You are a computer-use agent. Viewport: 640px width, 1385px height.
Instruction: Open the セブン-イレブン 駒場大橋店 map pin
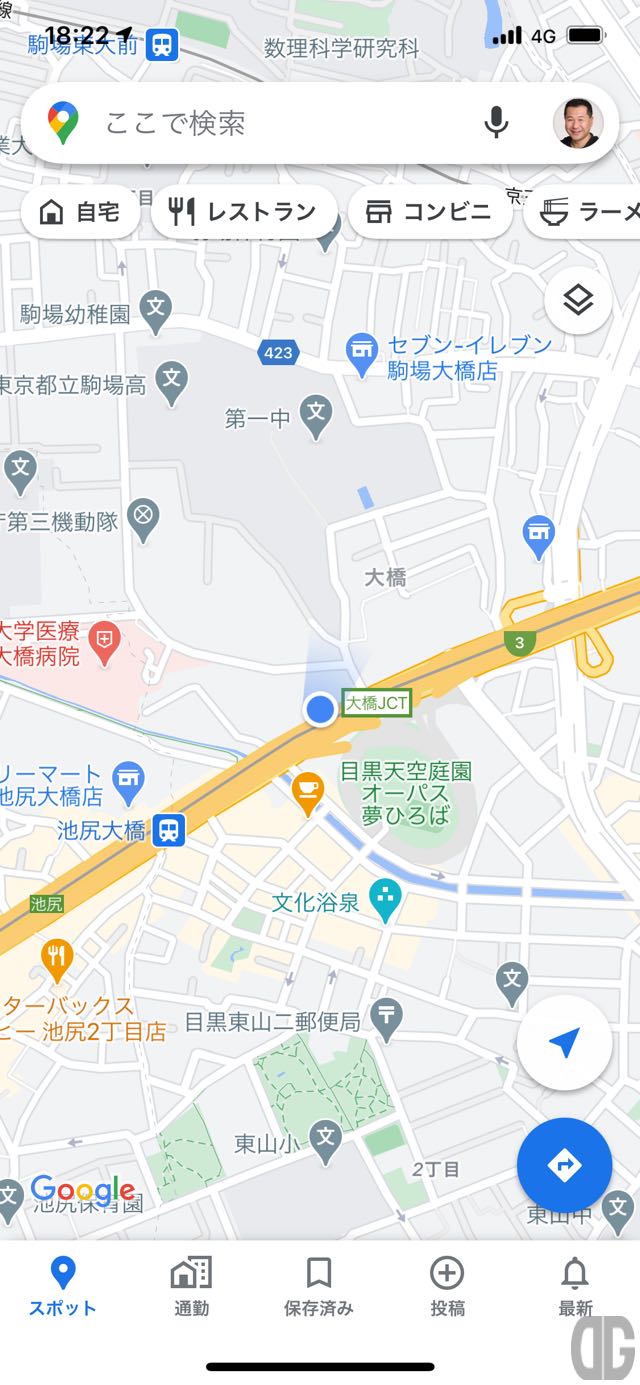pos(361,351)
